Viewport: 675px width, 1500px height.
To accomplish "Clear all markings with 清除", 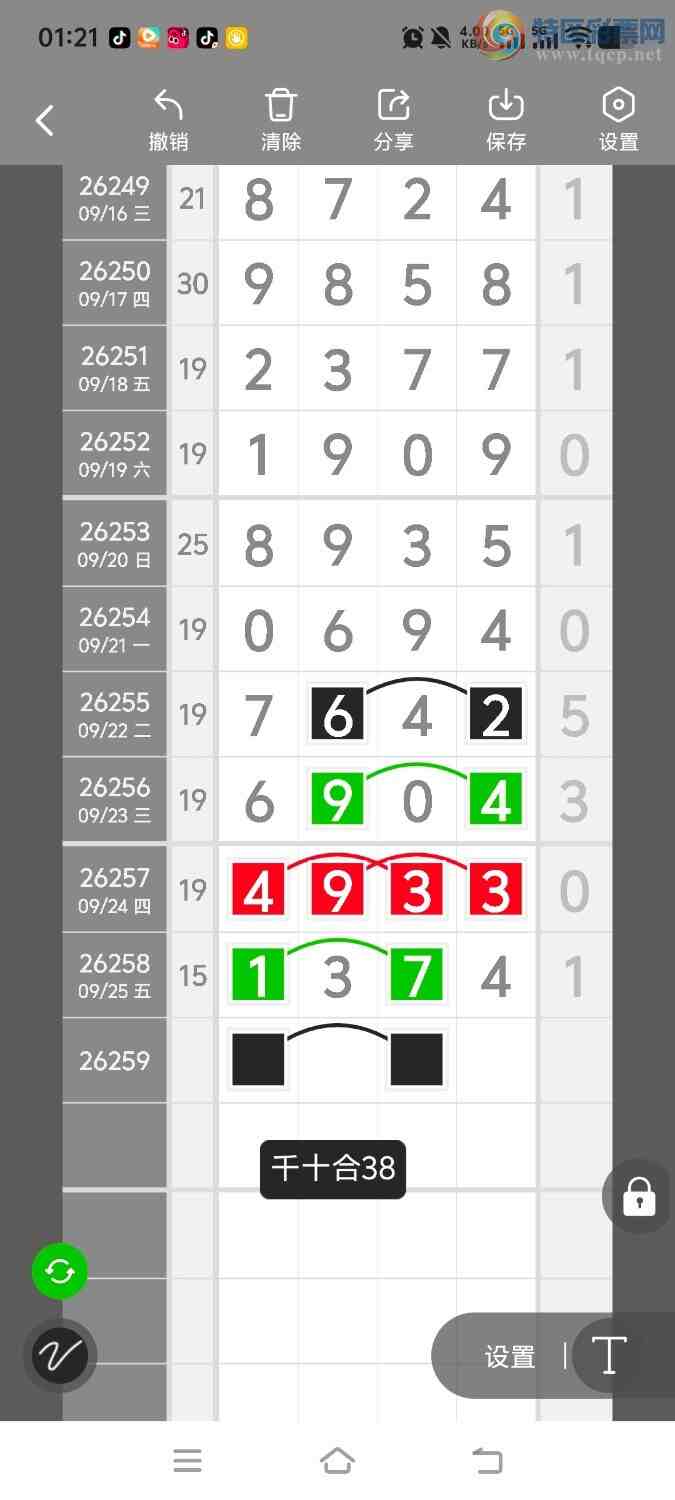I will pos(281,121).
